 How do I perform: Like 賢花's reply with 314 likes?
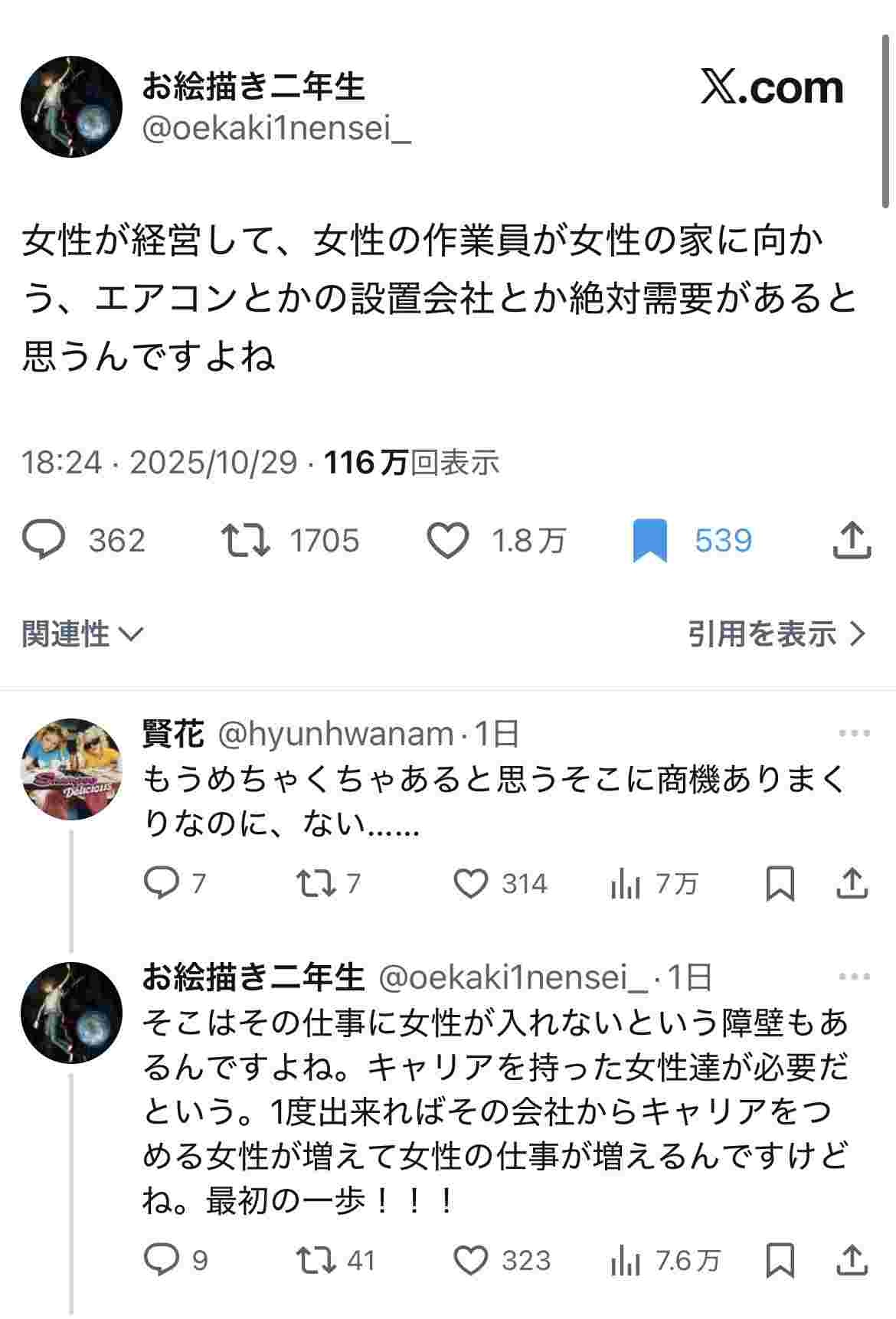[x=471, y=883]
